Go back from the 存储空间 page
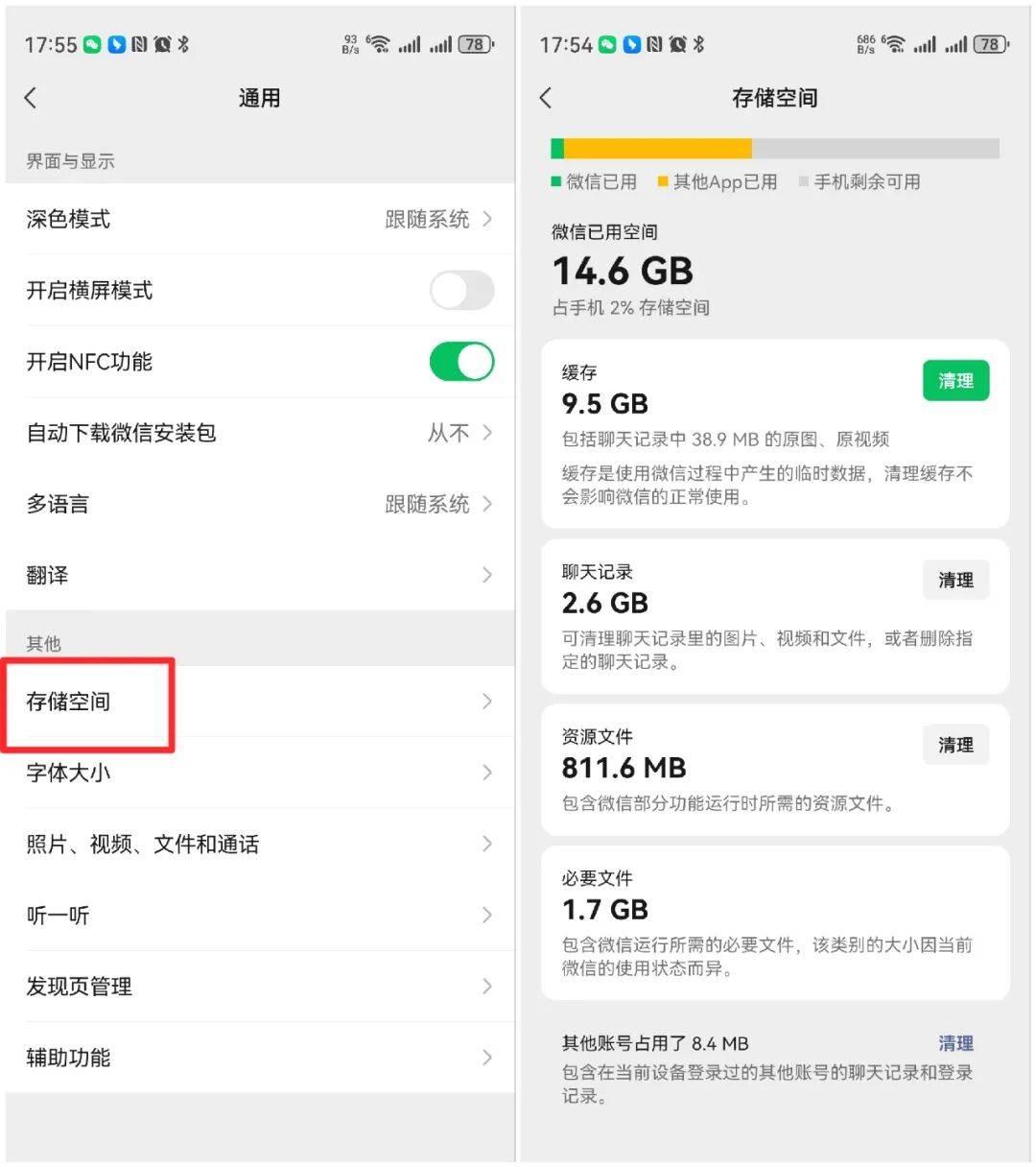The width and height of the screenshot is (1036, 1167). tap(546, 98)
